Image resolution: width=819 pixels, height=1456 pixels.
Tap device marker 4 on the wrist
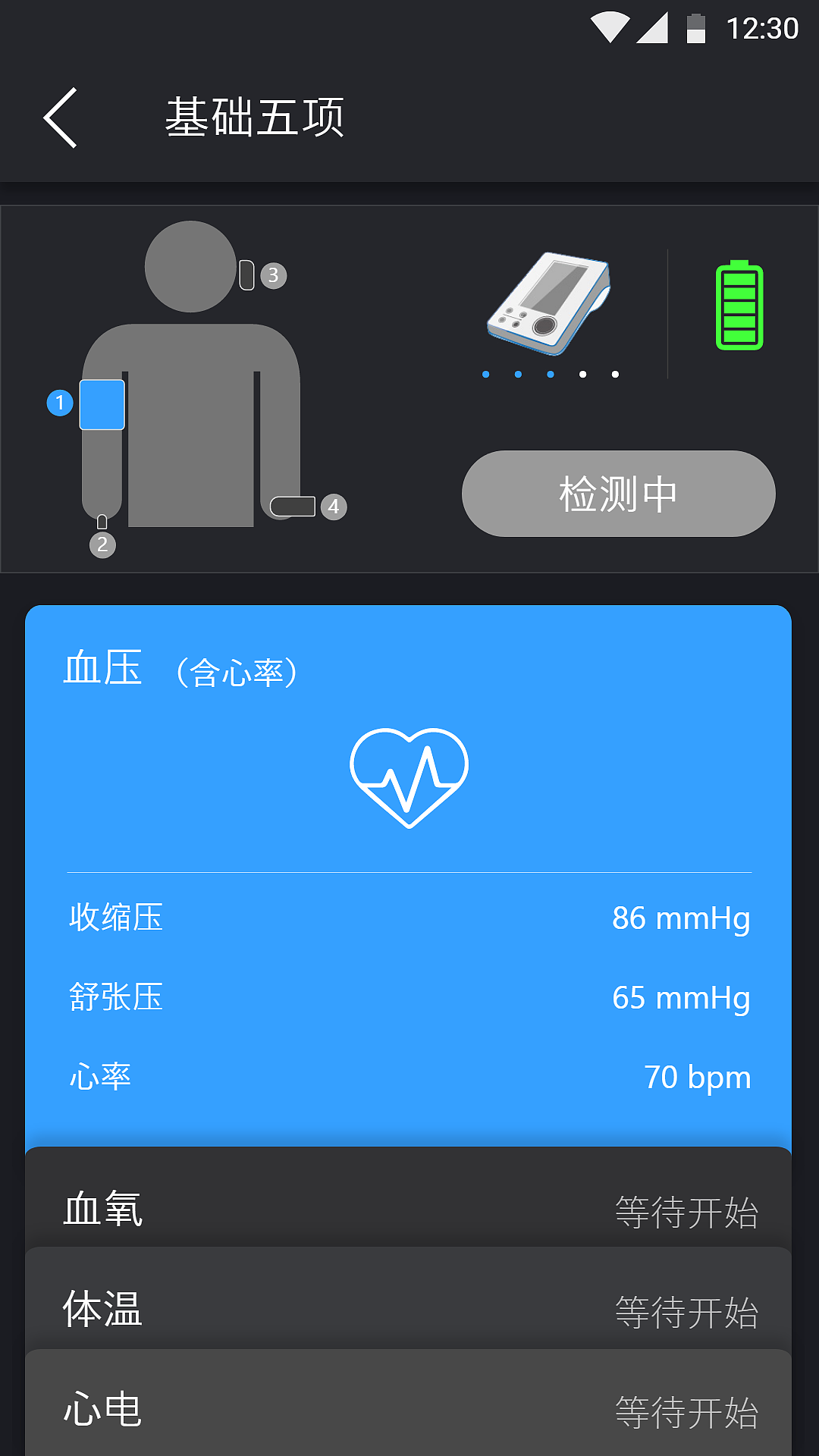tap(332, 506)
